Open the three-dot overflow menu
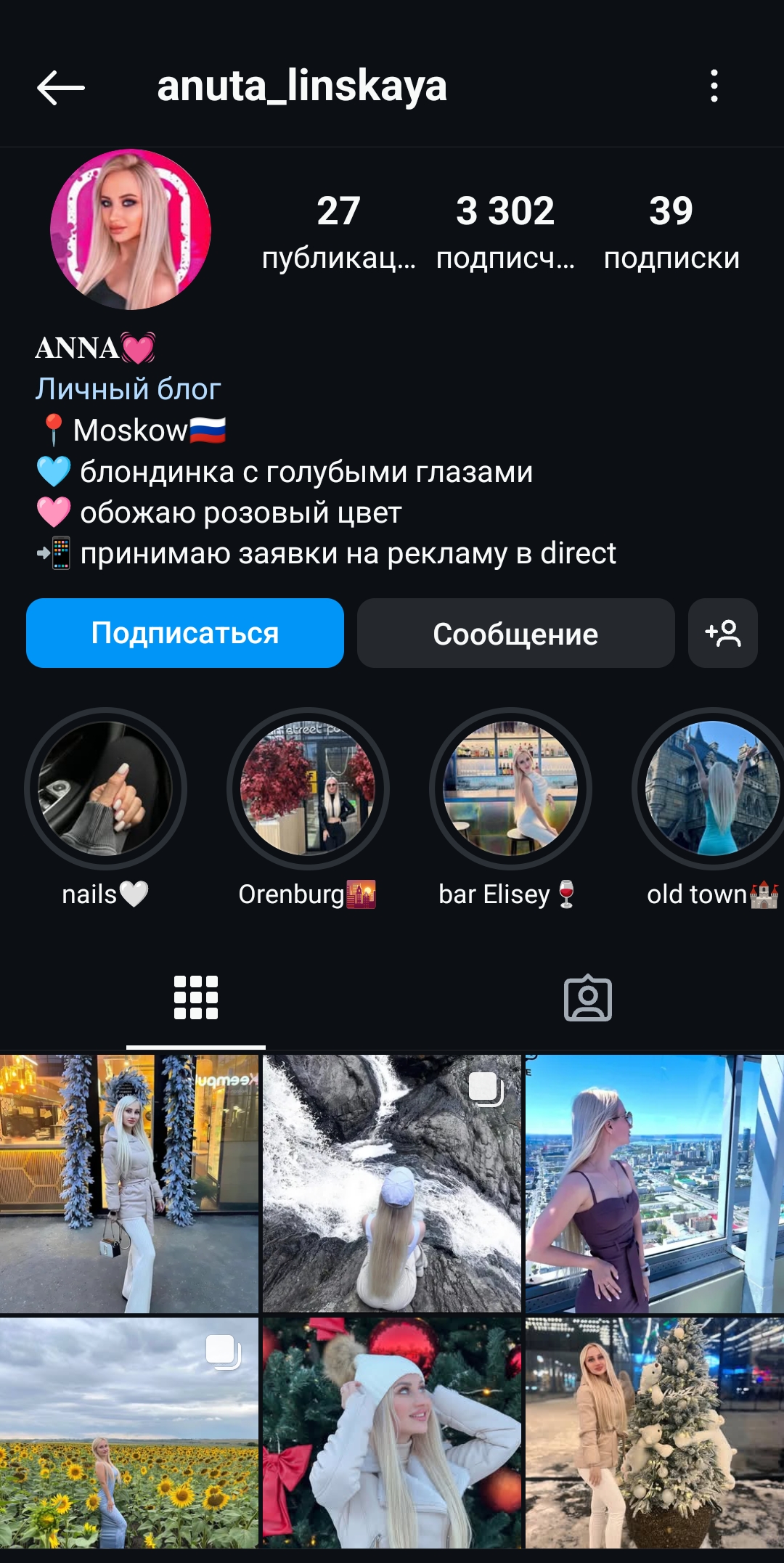 [714, 86]
